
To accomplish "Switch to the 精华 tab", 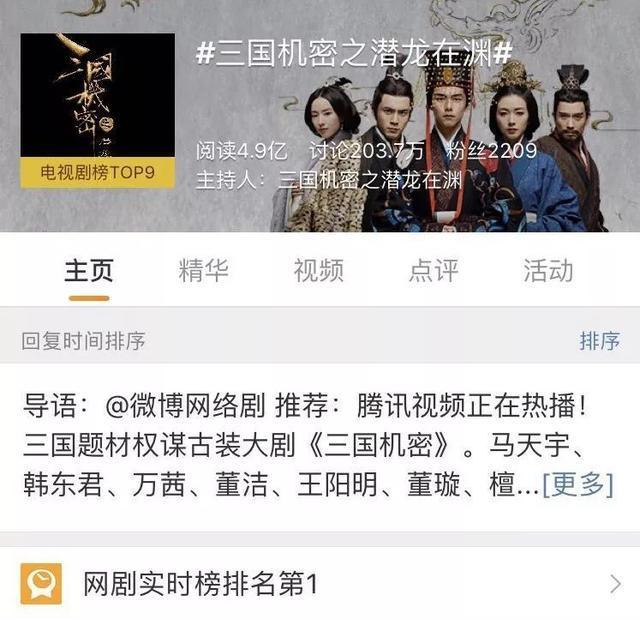I will coord(204,270).
